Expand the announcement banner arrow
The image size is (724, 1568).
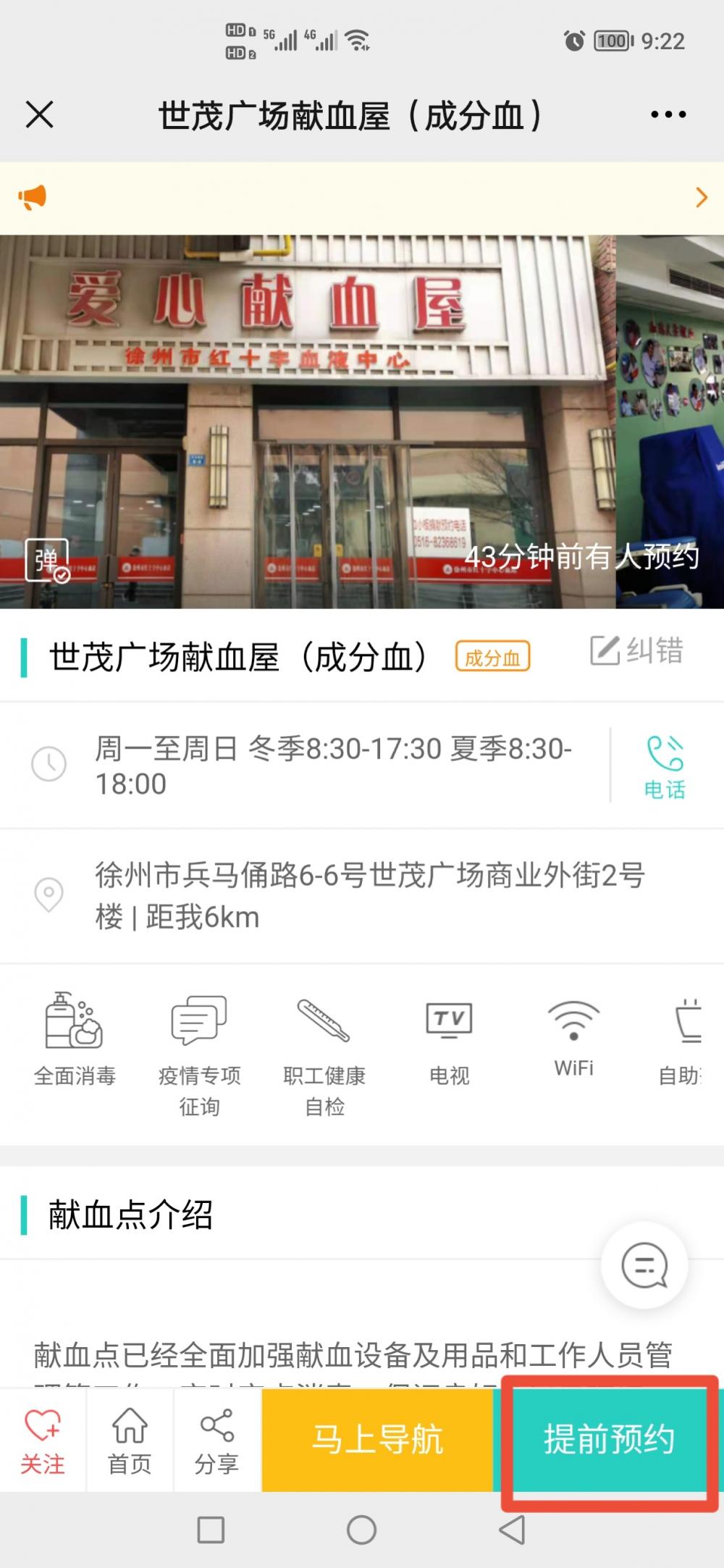[x=700, y=198]
